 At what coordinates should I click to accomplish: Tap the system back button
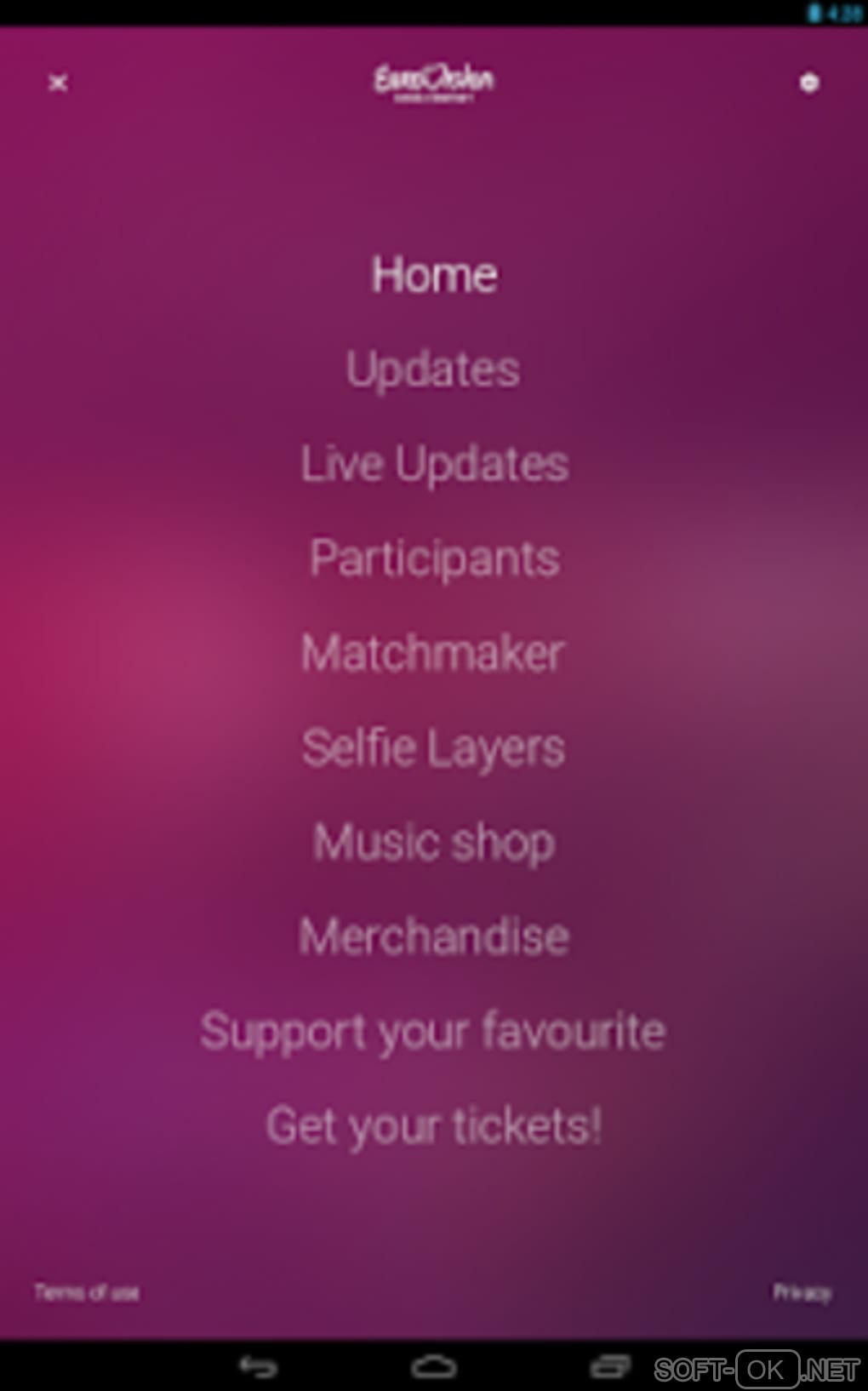point(258,1367)
